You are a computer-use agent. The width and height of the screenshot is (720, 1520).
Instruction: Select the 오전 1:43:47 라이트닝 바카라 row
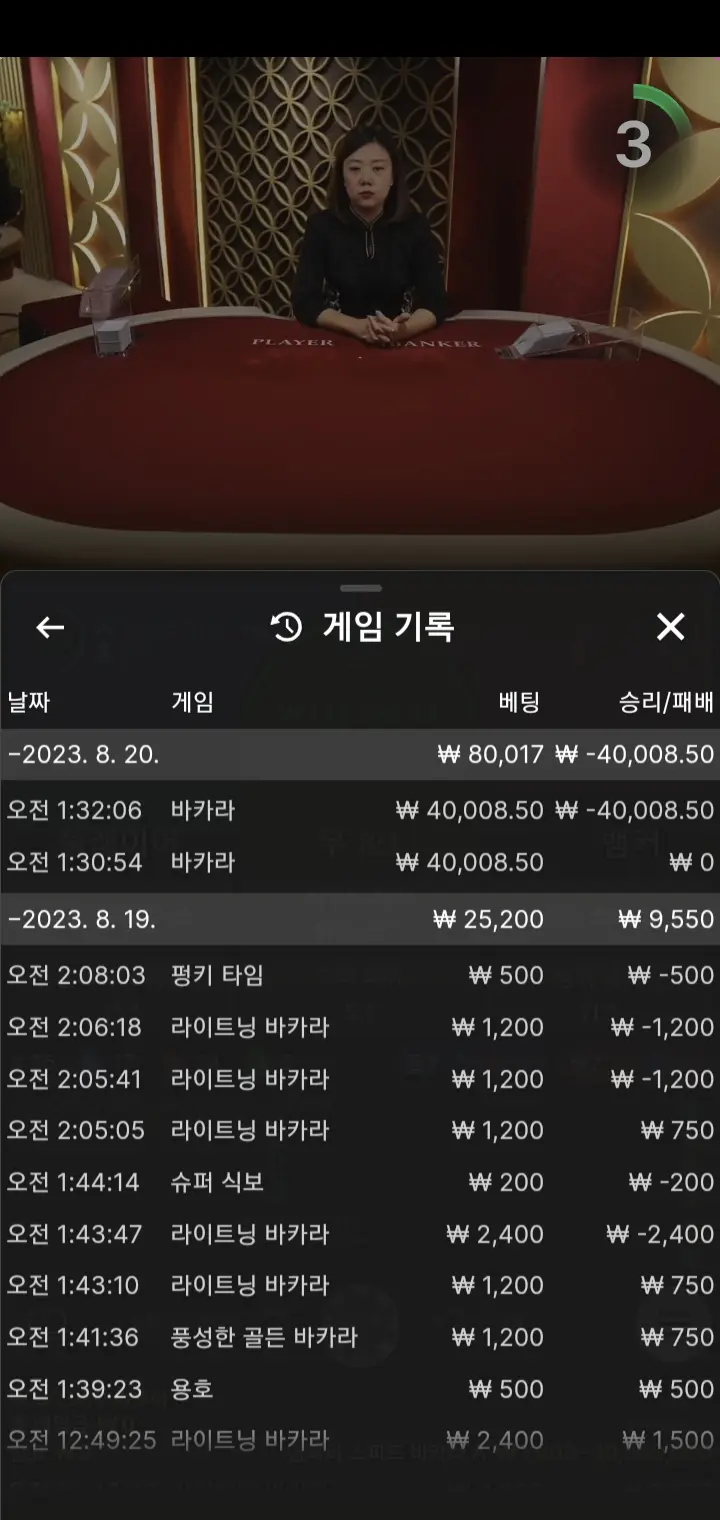360,1234
